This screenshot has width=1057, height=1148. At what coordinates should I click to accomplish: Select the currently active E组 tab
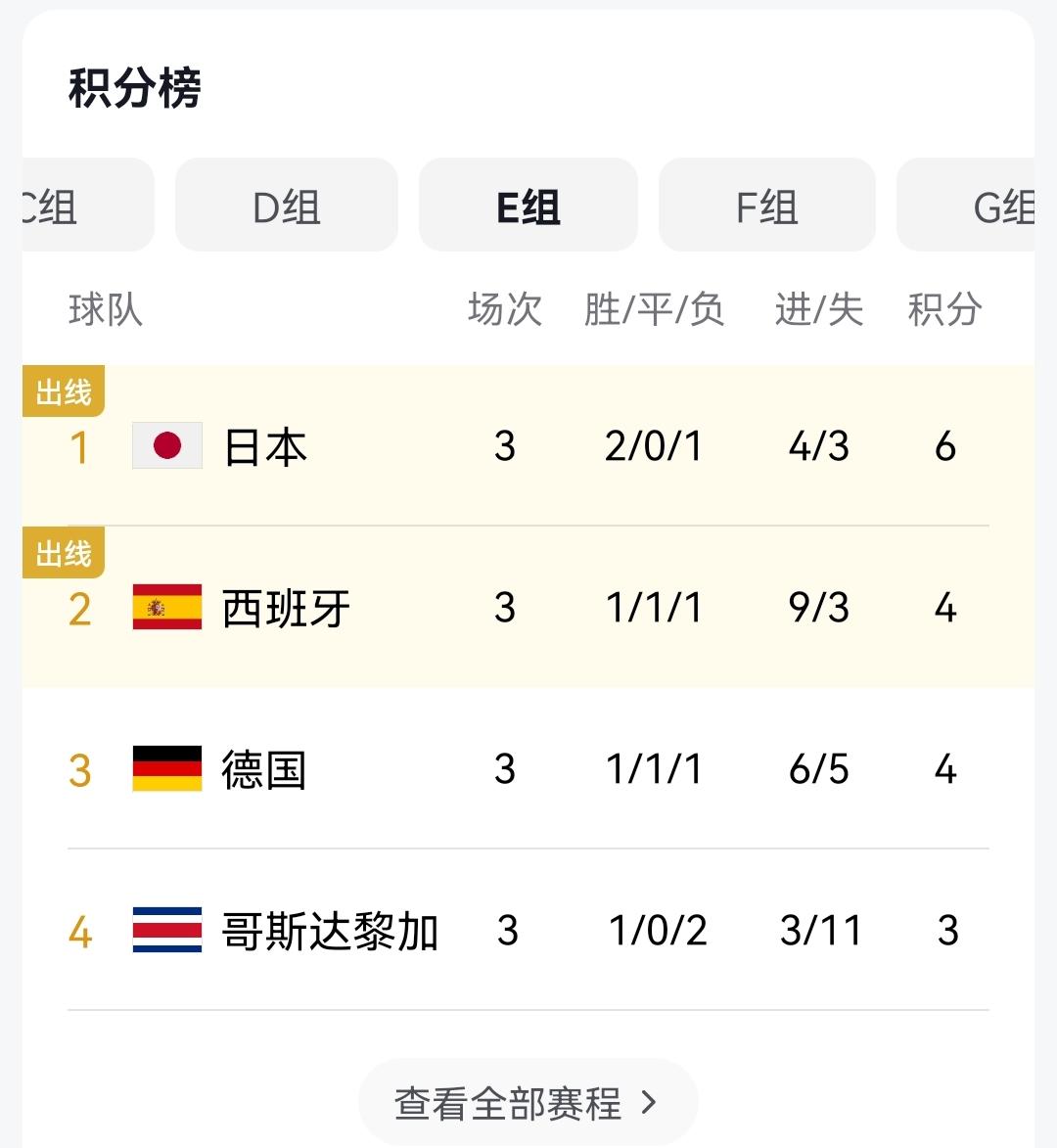point(528,206)
